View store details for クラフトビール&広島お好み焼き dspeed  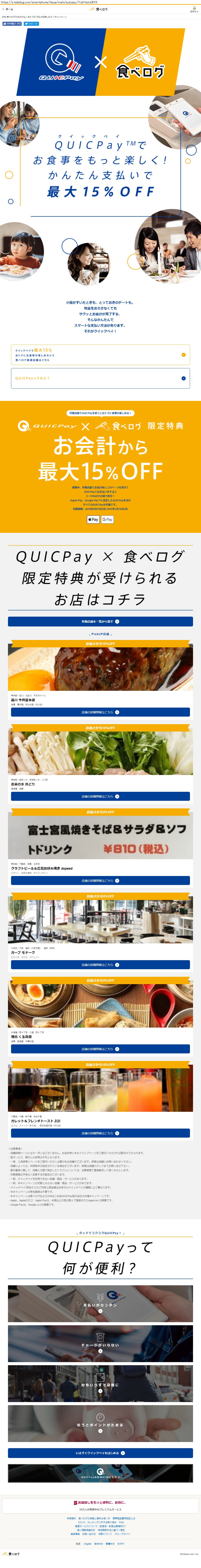(100, 881)
